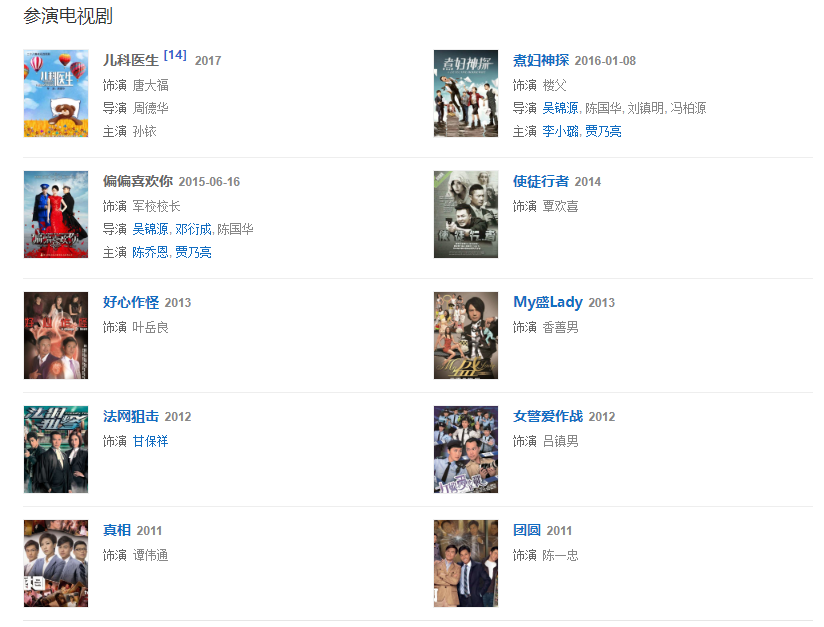Open the 煮妇神探 title link
The image size is (824, 627).
click(x=540, y=60)
